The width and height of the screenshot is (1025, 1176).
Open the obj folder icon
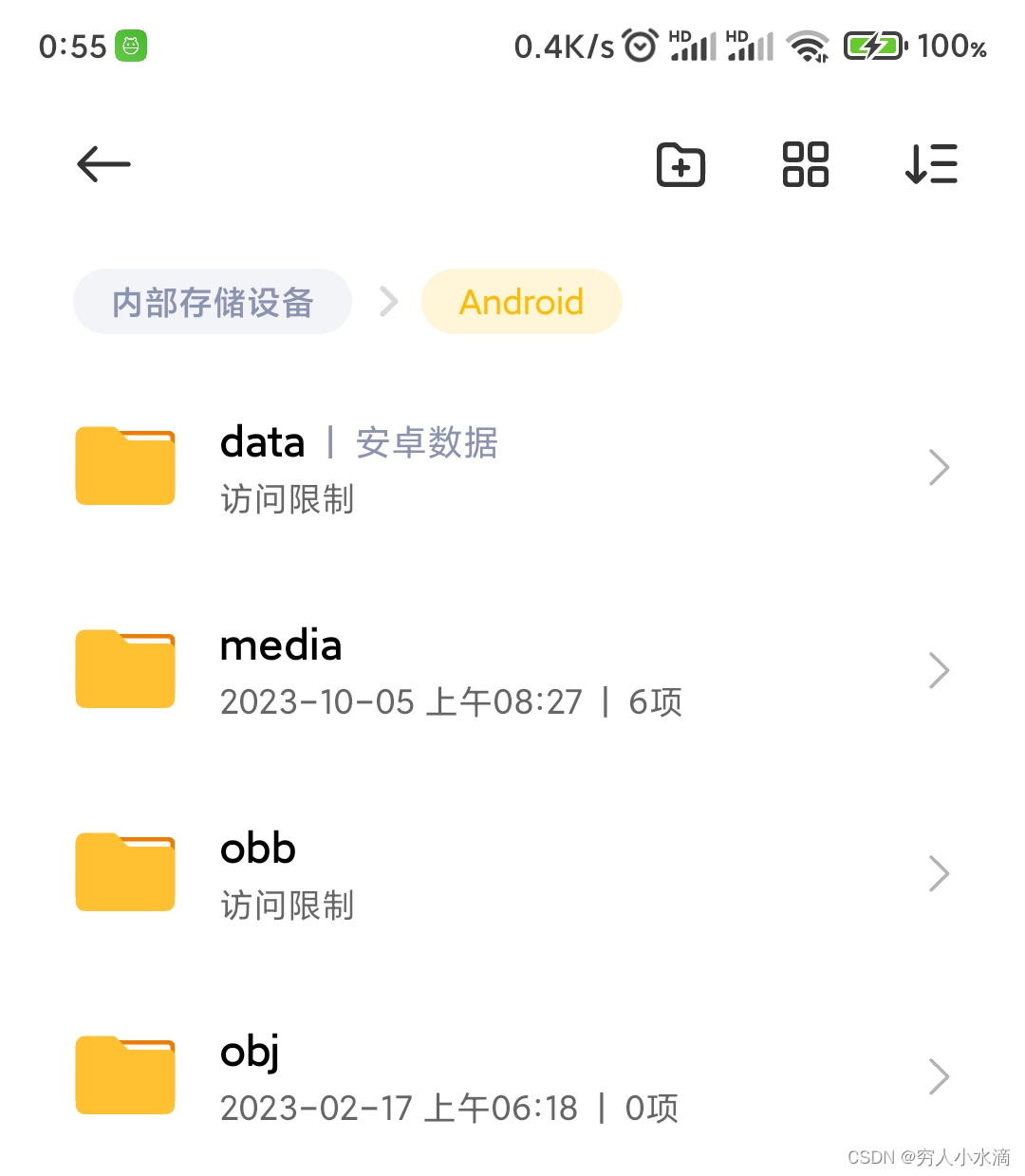click(x=124, y=1074)
